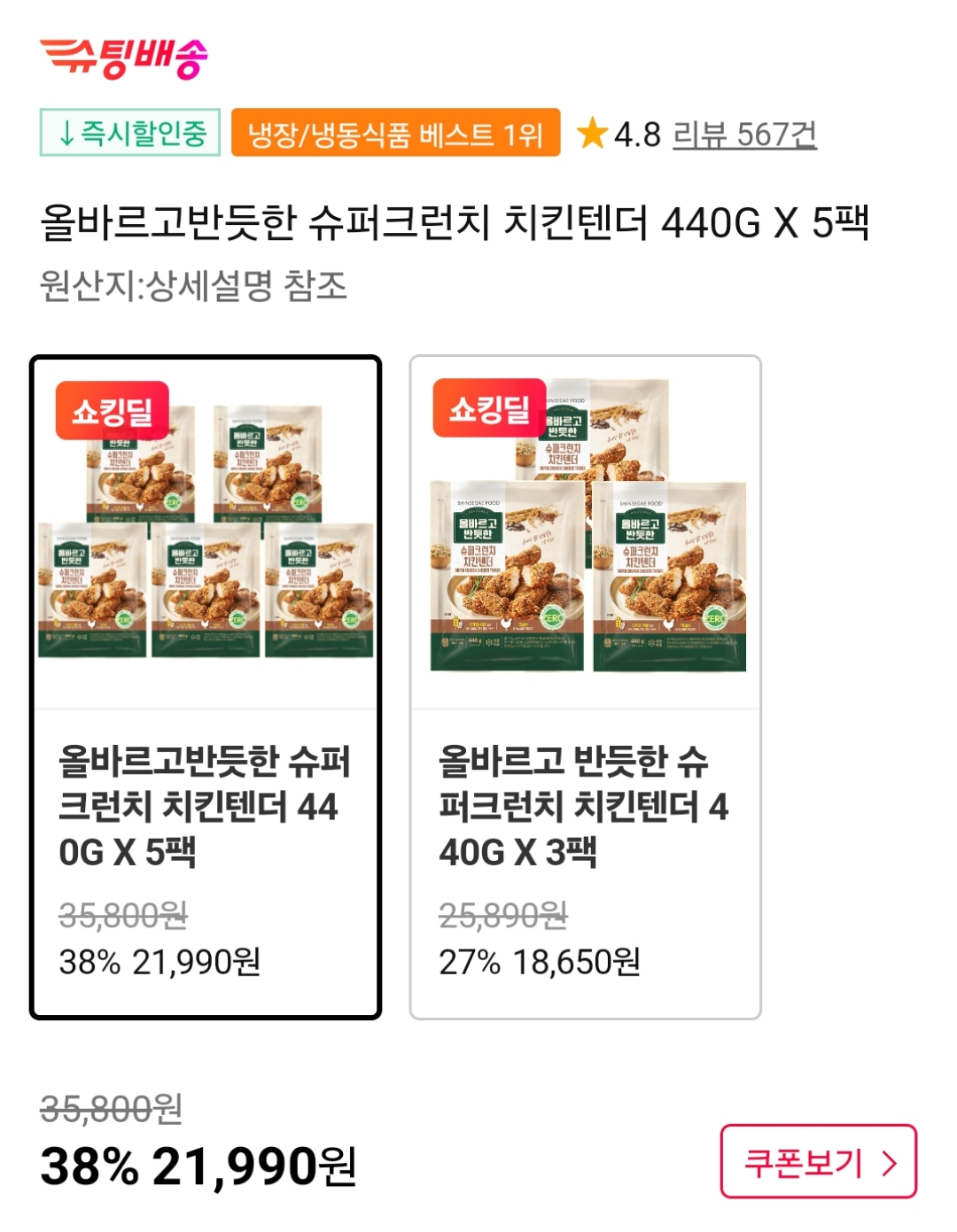Select the 440G X 5팩 option card
The image size is (957, 1232).
(206, 687)
